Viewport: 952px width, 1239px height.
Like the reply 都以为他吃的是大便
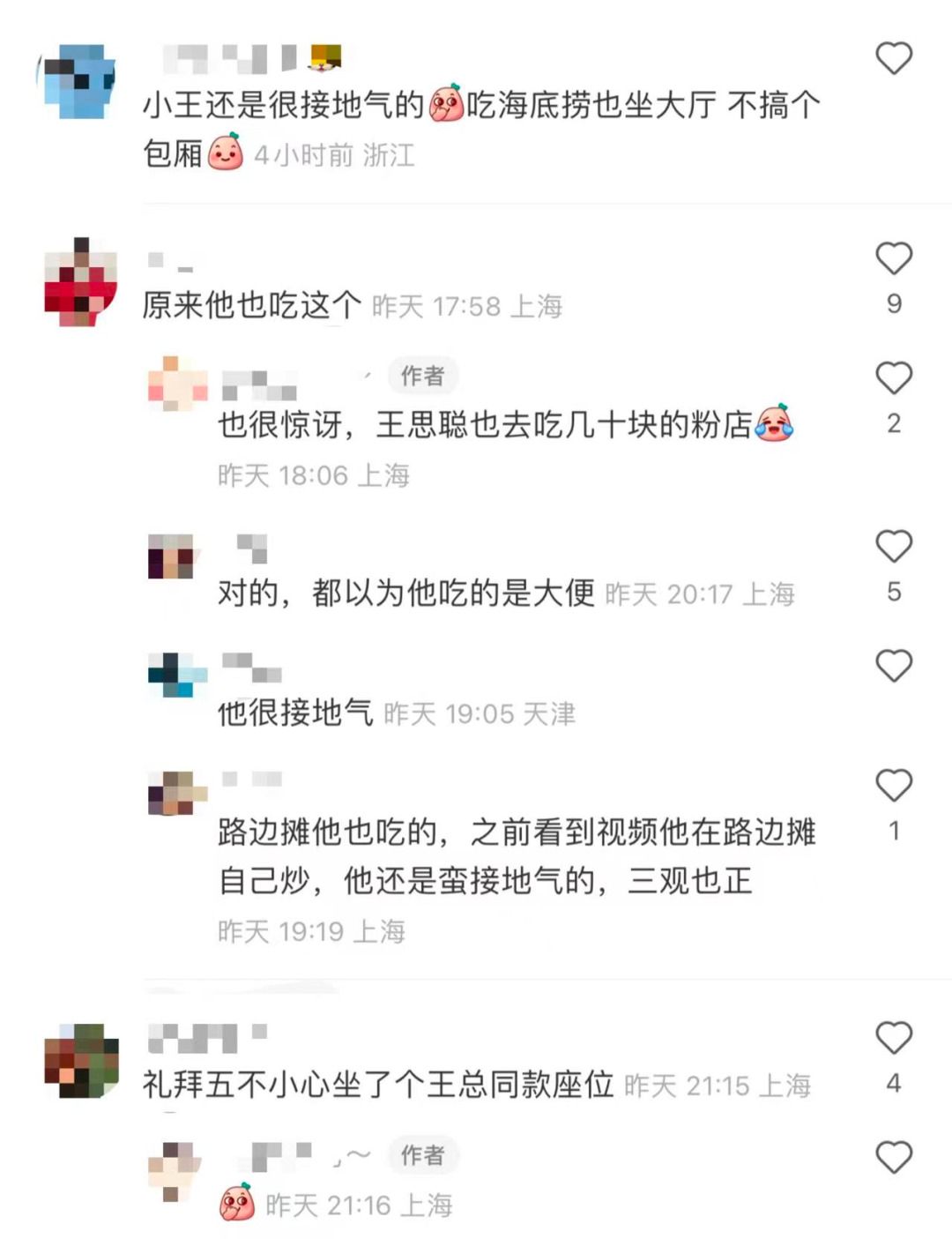[x=893, y=547]
